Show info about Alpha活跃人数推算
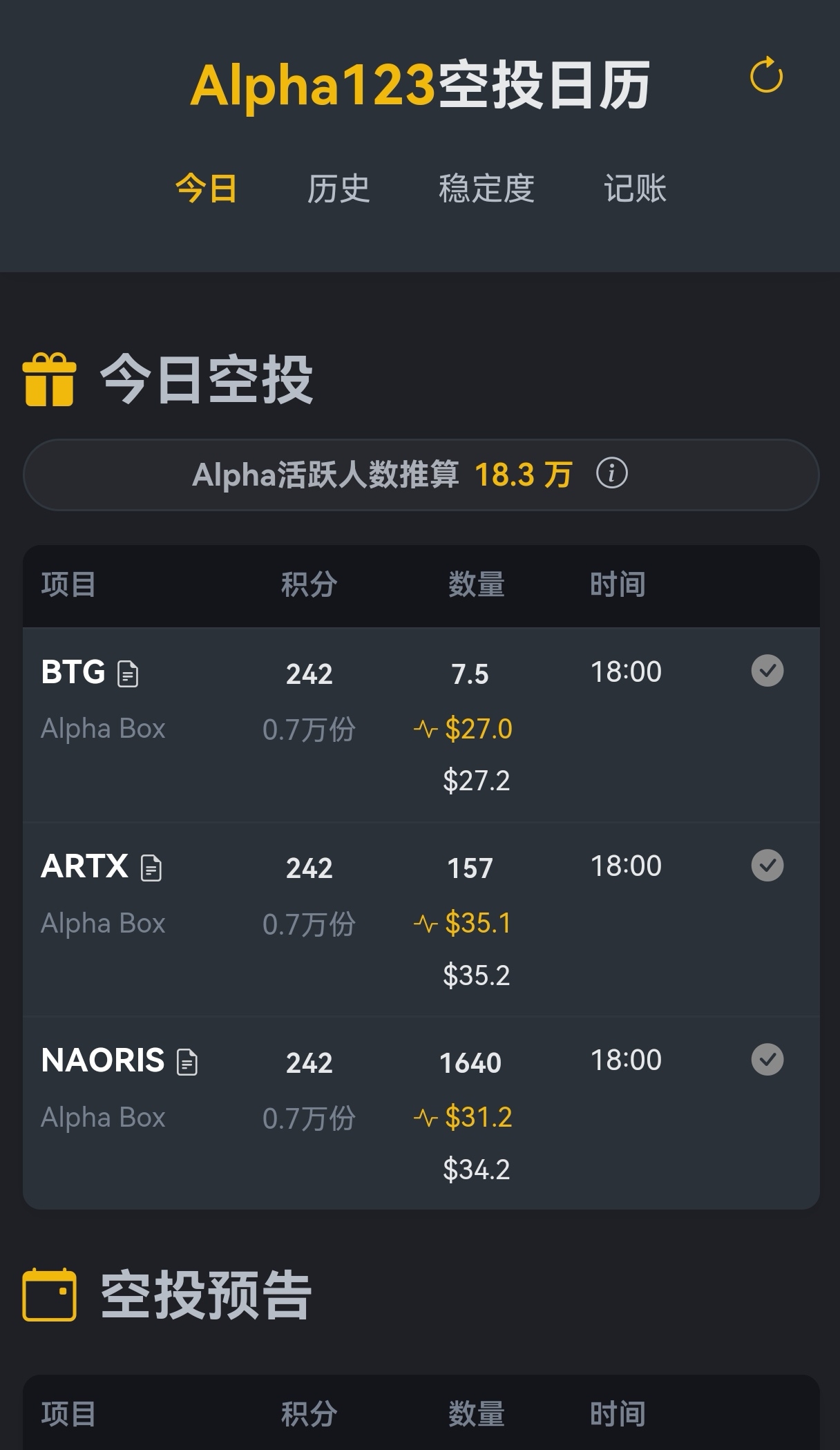The width and height of the screenshot is (840, 1450). pyautogui.click(x=611, y=474)
